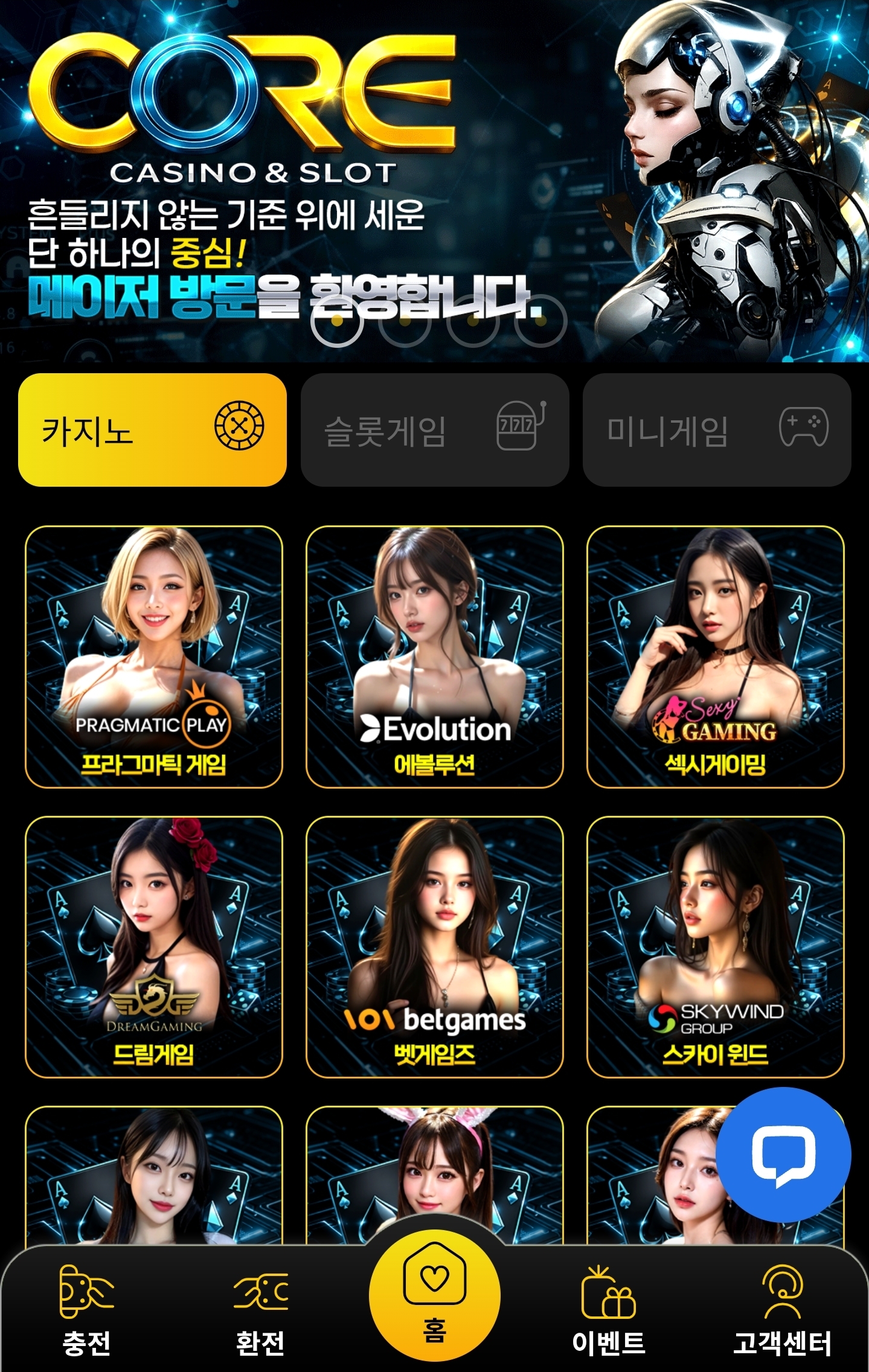The width and height of the screenshot is (869, 1372).
Task: Open the Skywind Group 스카이 윈드 card
Action: coord(715,946)
